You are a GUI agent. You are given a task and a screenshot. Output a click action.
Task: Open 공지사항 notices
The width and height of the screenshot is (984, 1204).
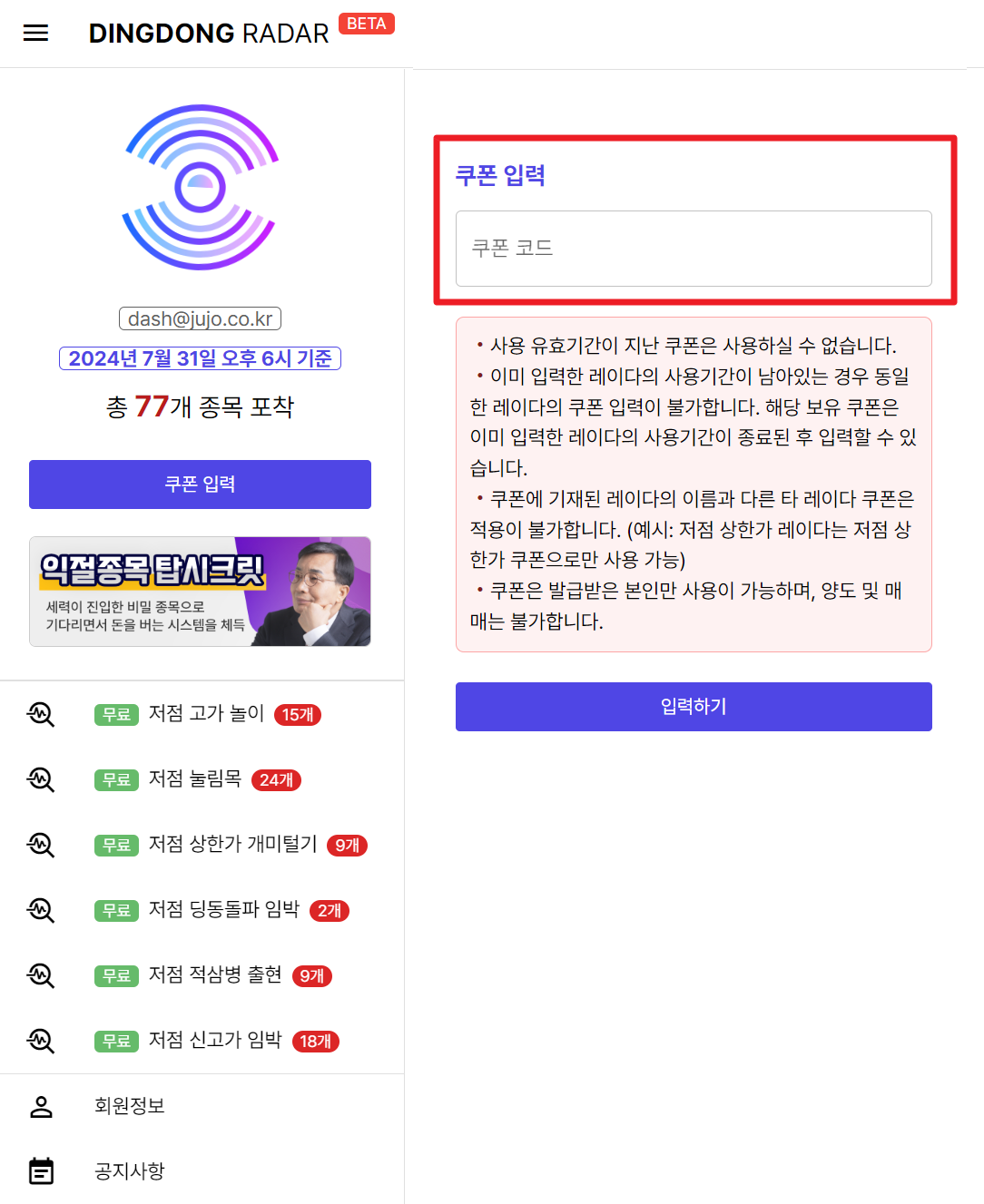129,1171
